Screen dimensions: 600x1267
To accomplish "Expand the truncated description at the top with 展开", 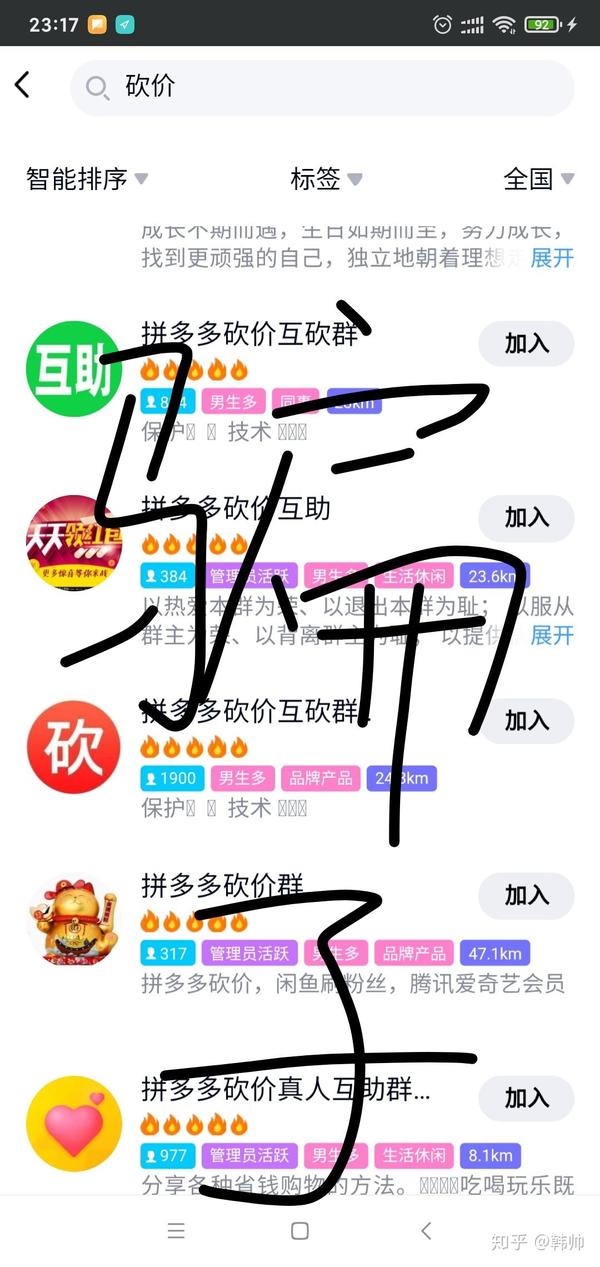I will (x=552, y=258).
